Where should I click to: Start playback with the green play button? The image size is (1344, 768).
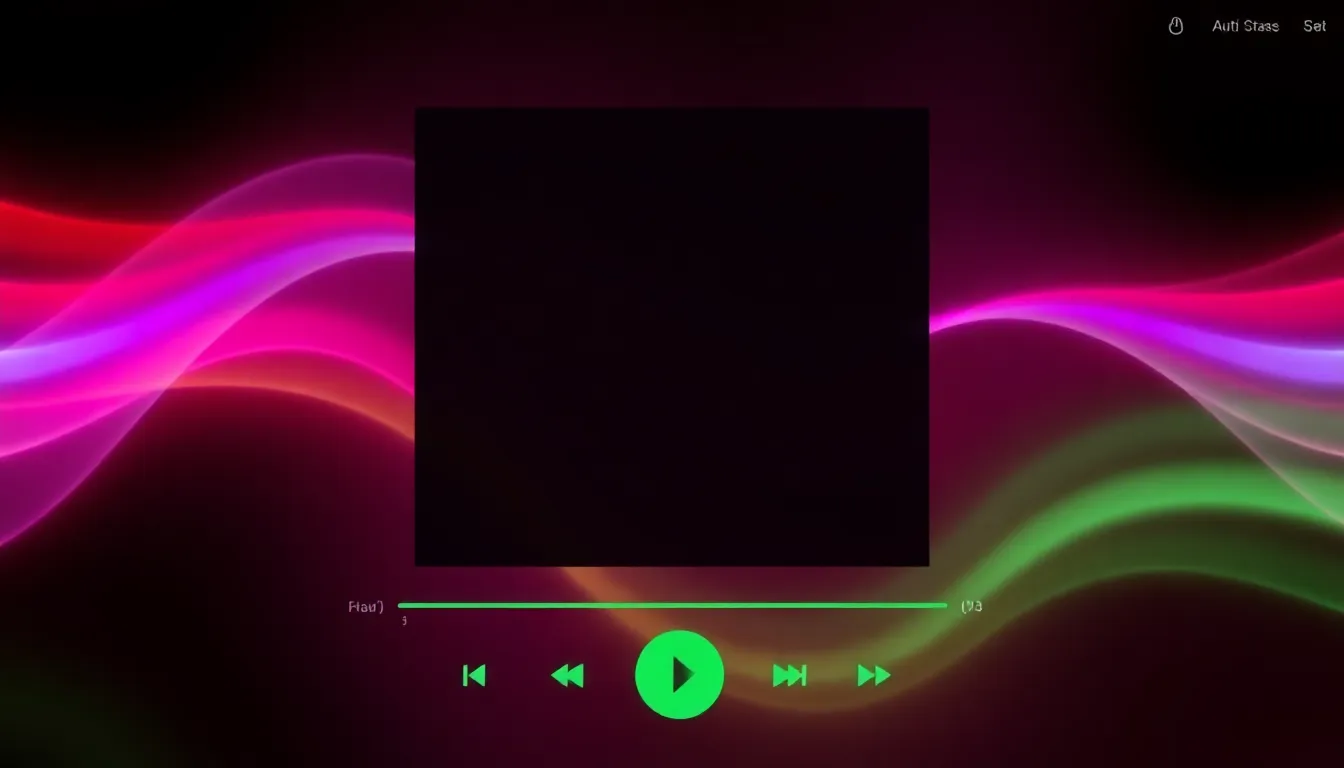pyautogui.click(x=679, y=675)
